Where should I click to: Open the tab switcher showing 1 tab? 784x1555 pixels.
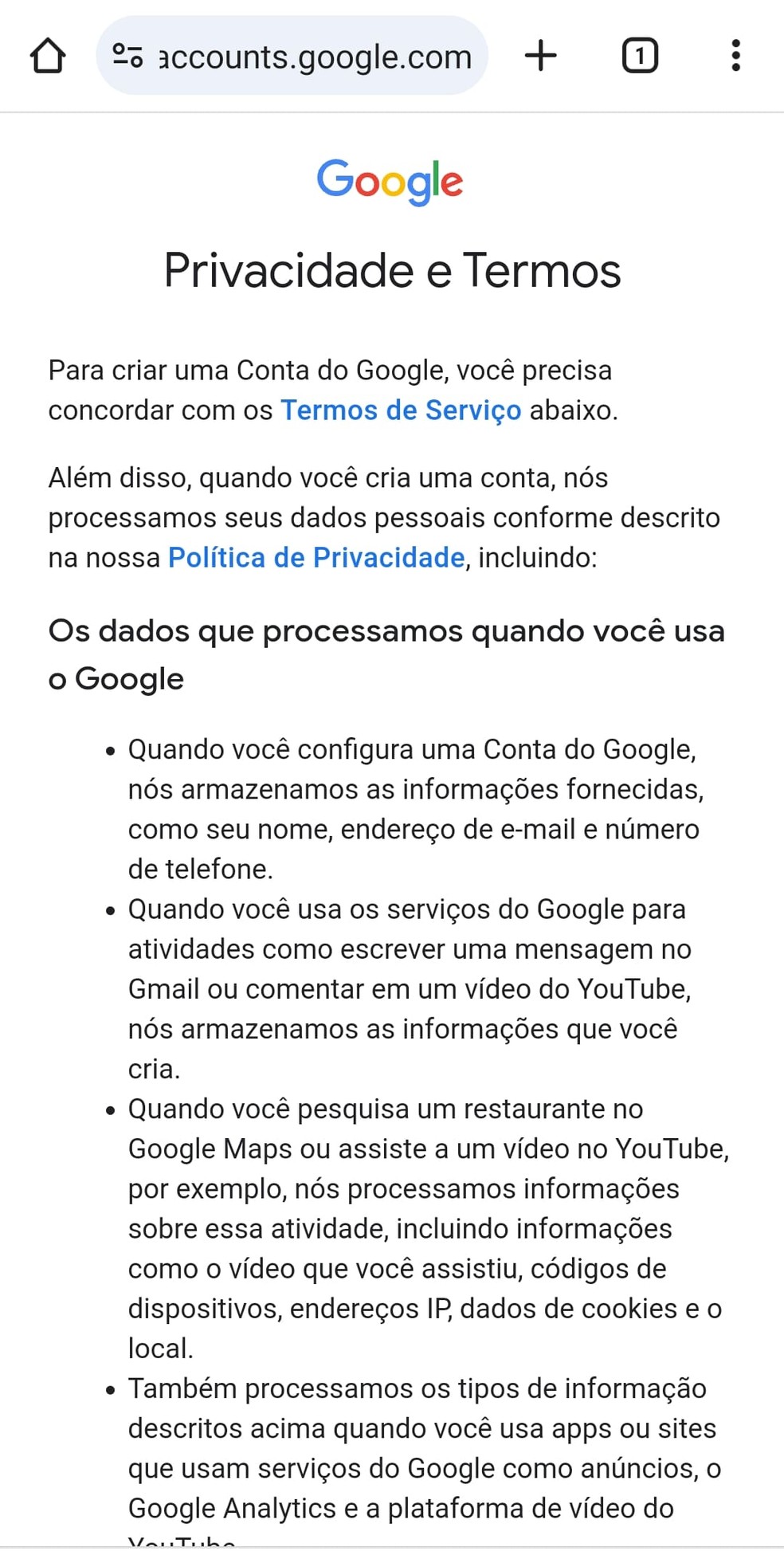(x=640, y=56)
